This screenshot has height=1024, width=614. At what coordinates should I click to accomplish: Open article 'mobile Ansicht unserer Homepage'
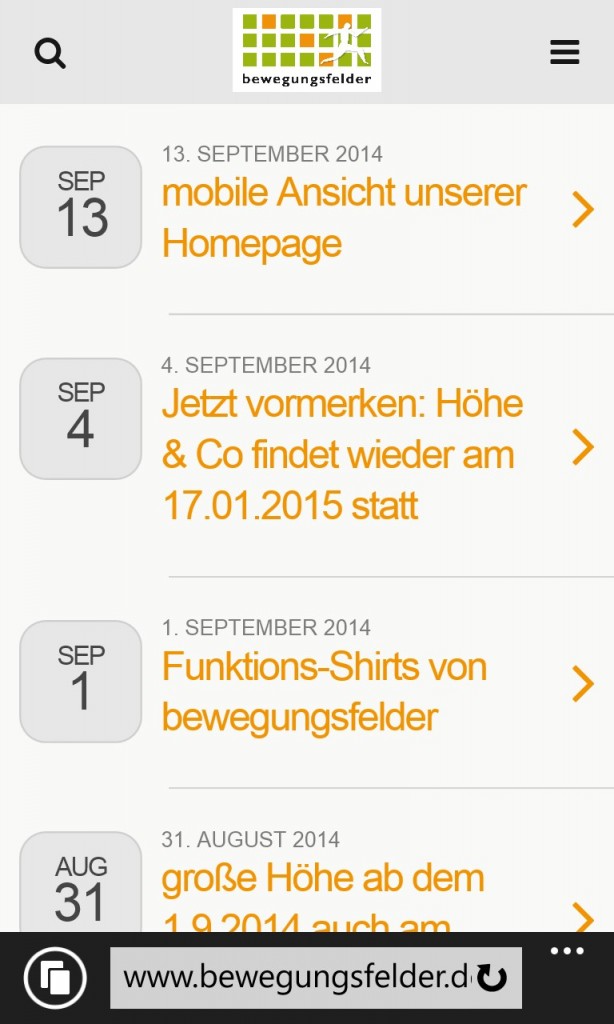pos(344,217)
